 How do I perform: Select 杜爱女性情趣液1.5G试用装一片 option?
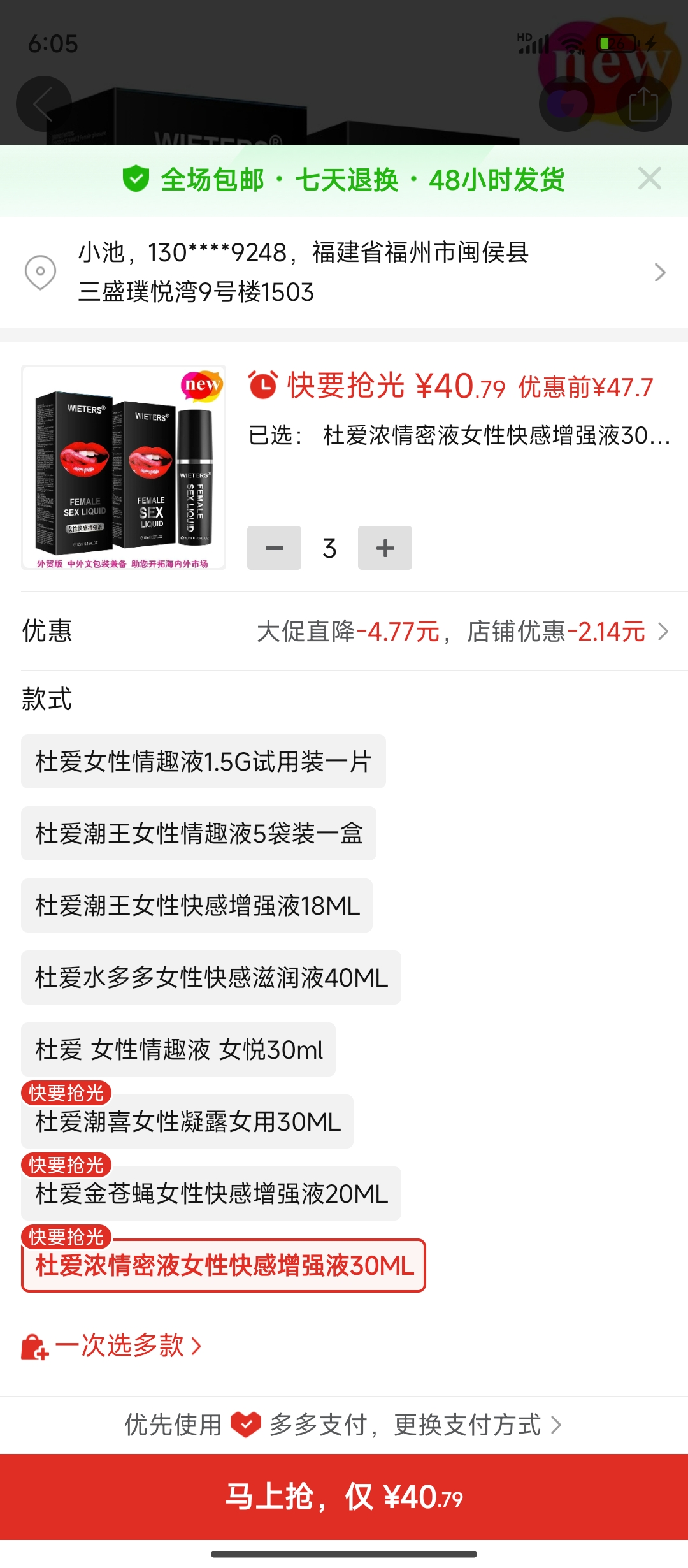(203, 762)
